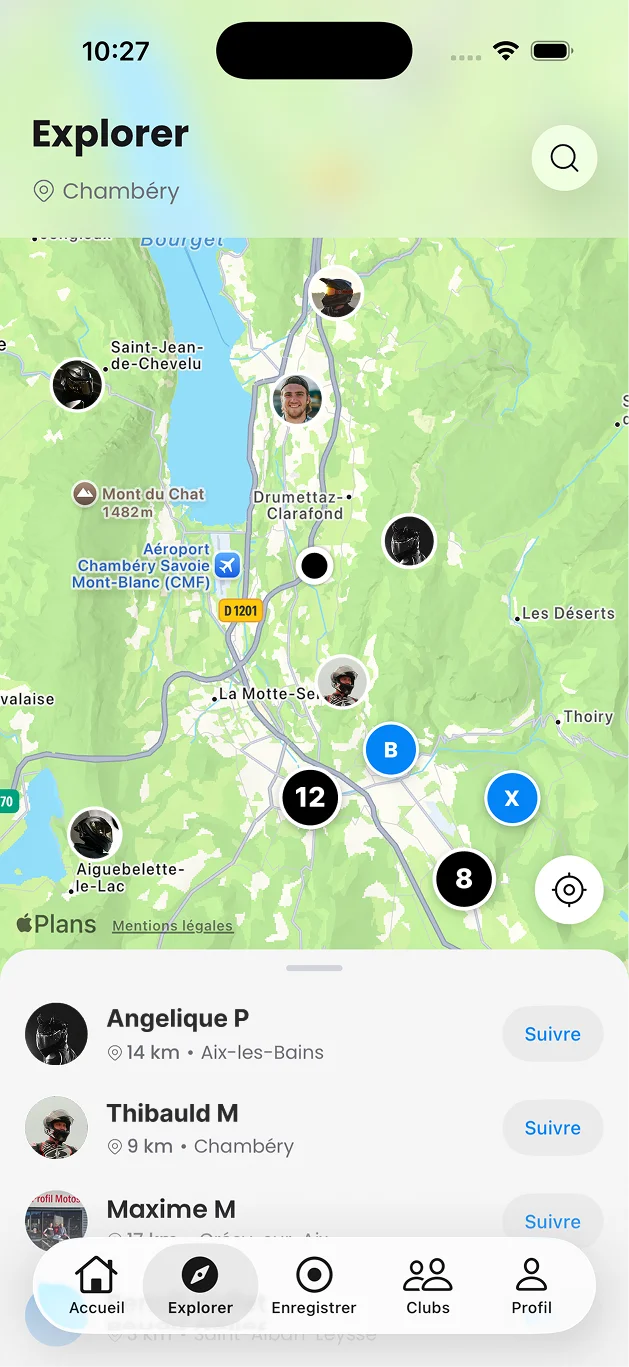
Task: Select the blue B map marker
Action: coord(391,750)
